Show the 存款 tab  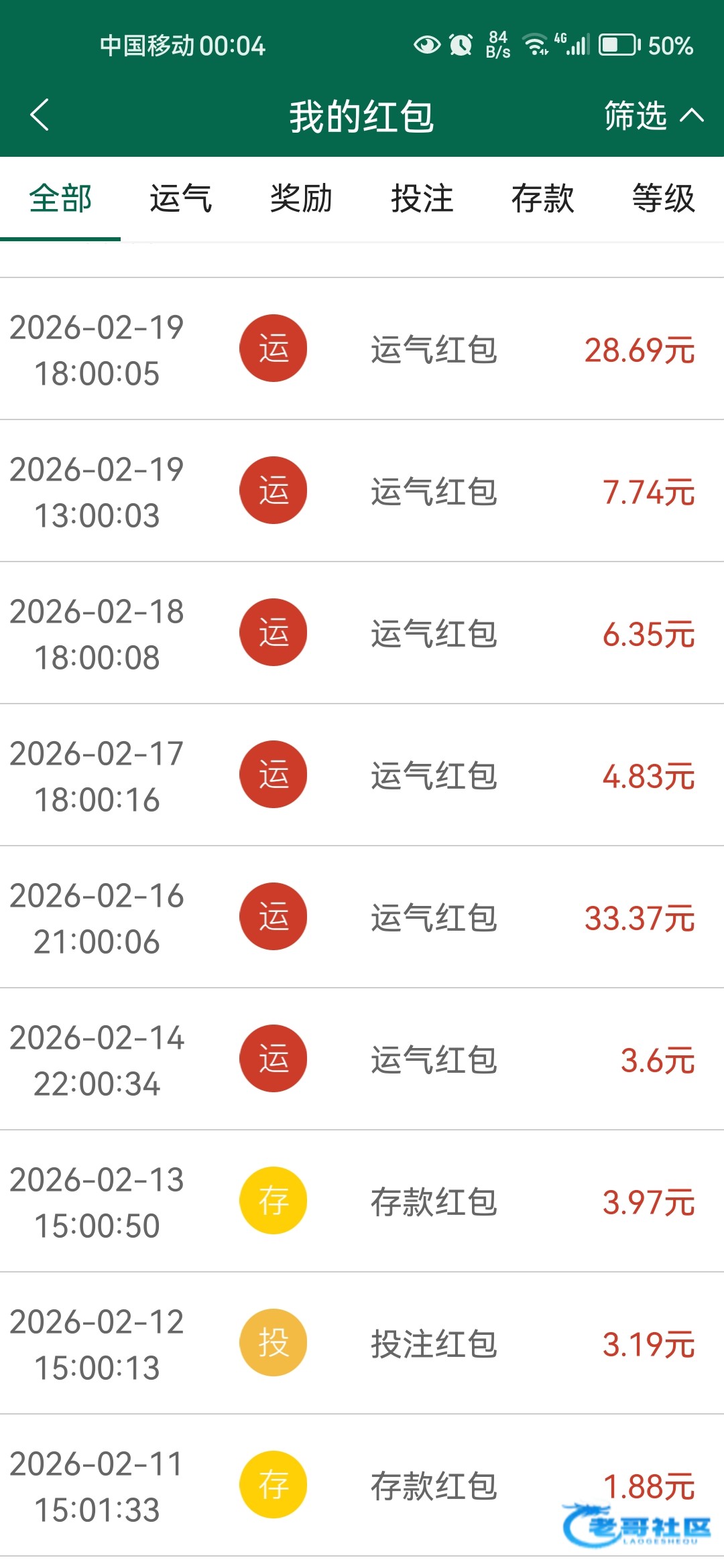(542, 199)
